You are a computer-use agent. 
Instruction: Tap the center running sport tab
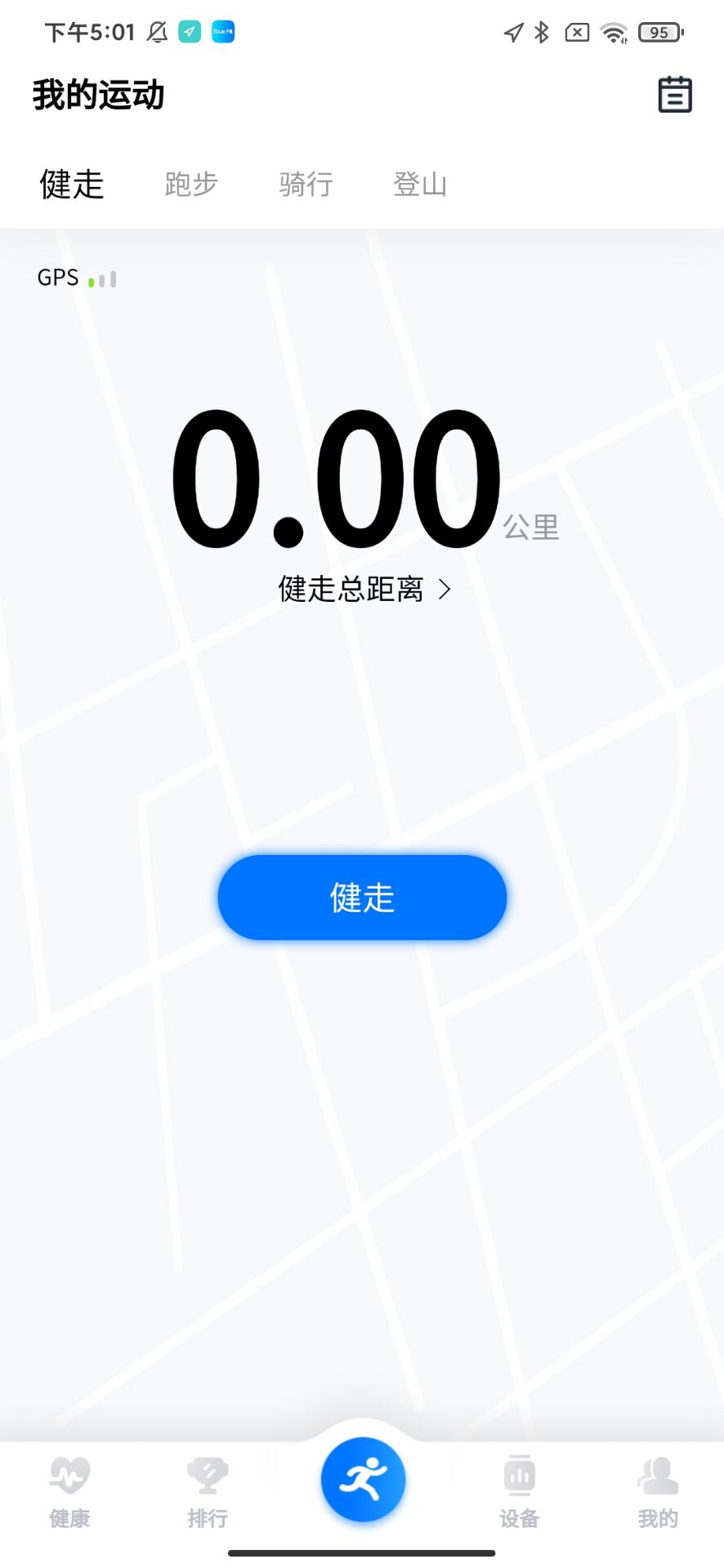pyautogui.click(x=363, y=1479)
